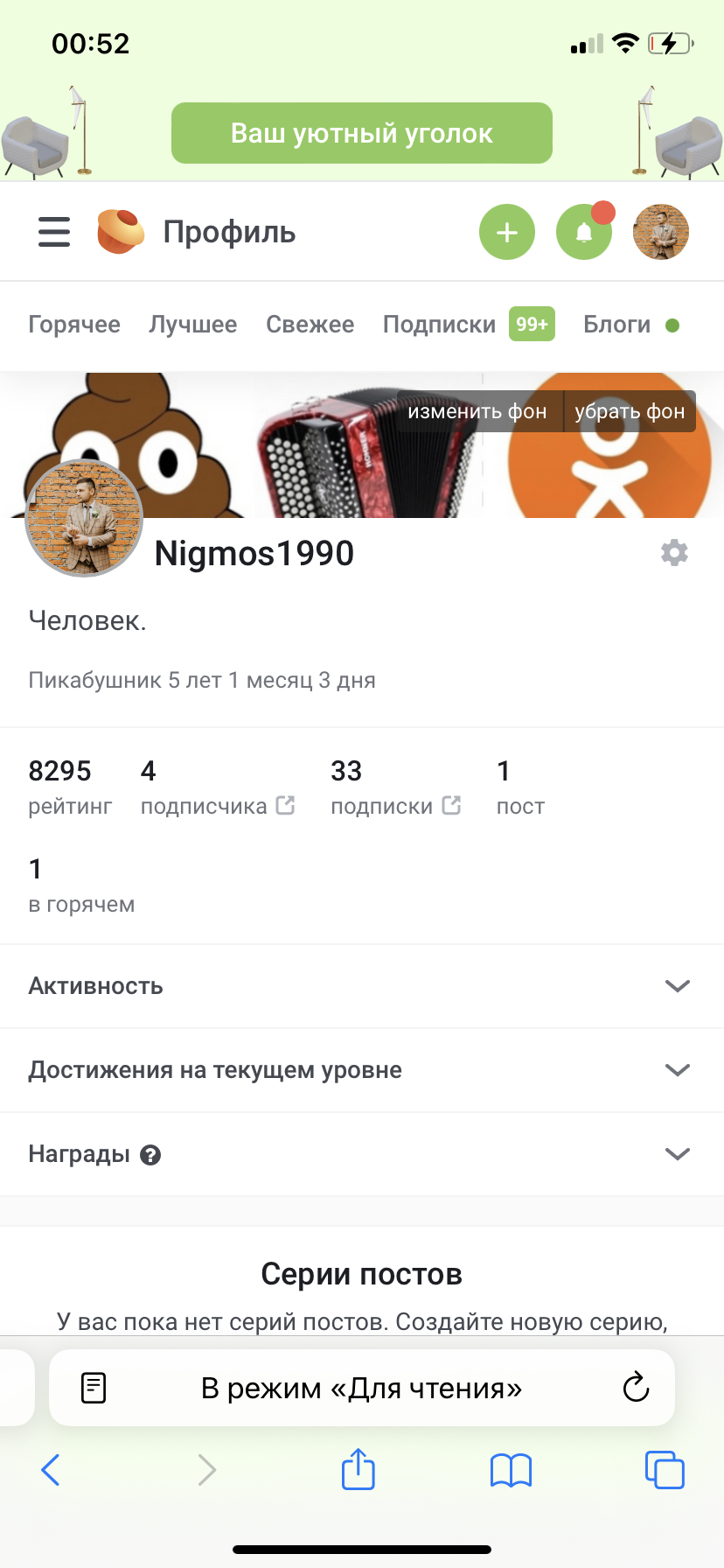Open the Подписки tab

[440, 325]
